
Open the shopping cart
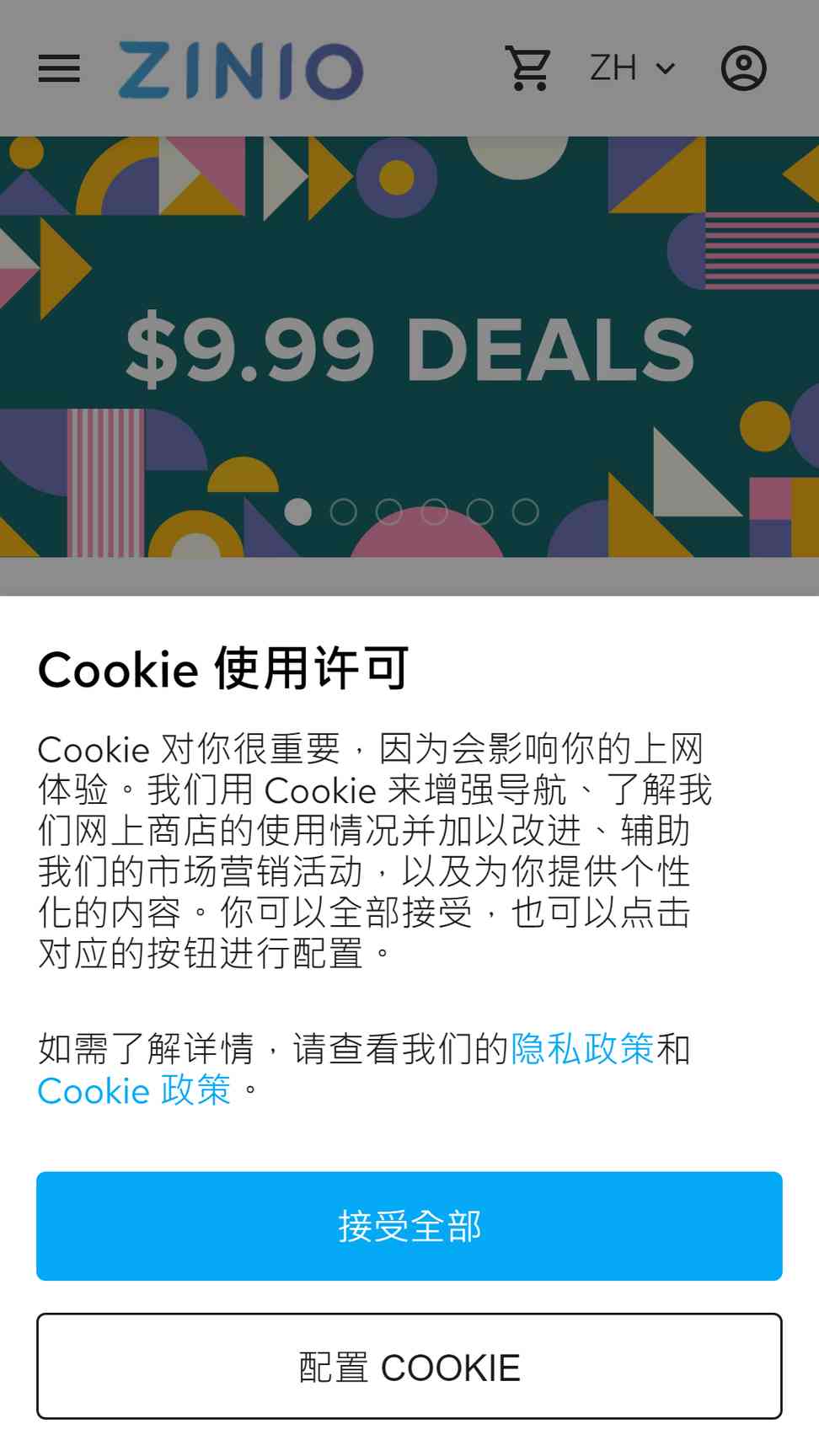click(527, 68)
